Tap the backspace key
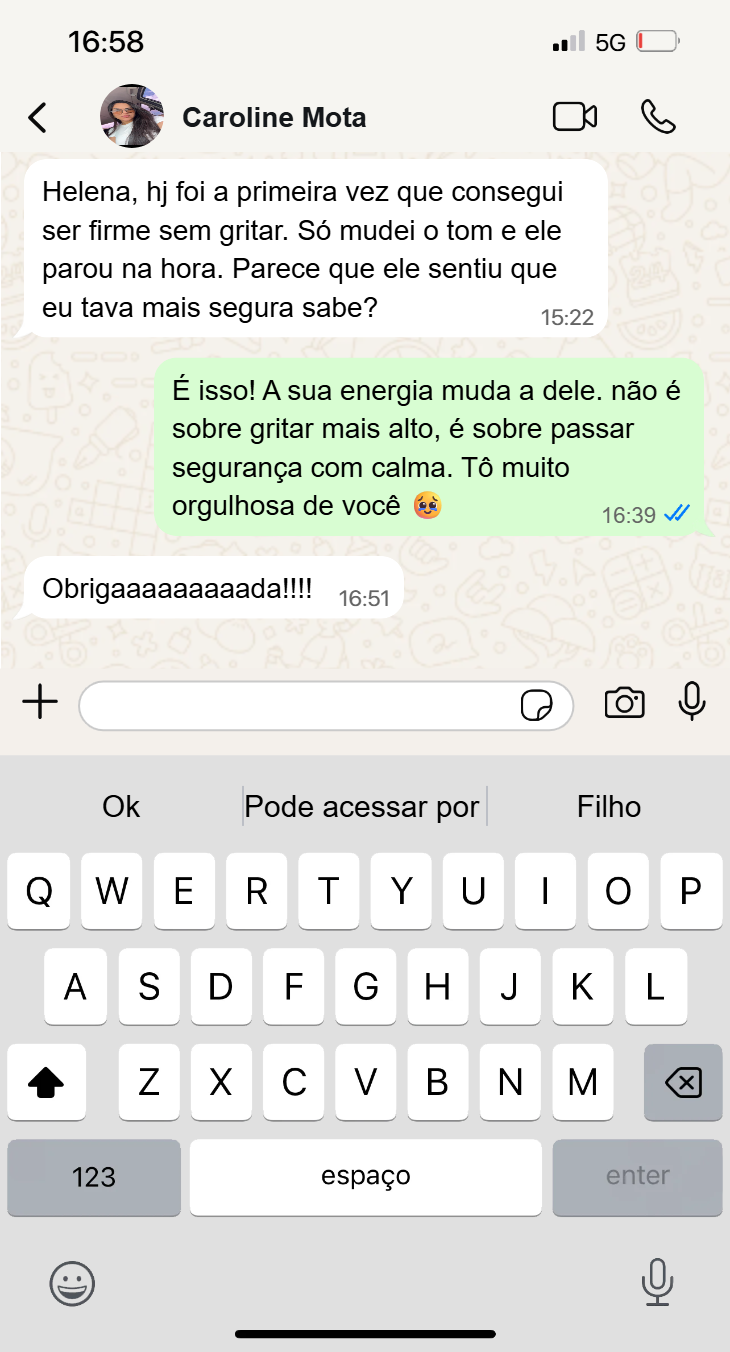 (683, 1082)
